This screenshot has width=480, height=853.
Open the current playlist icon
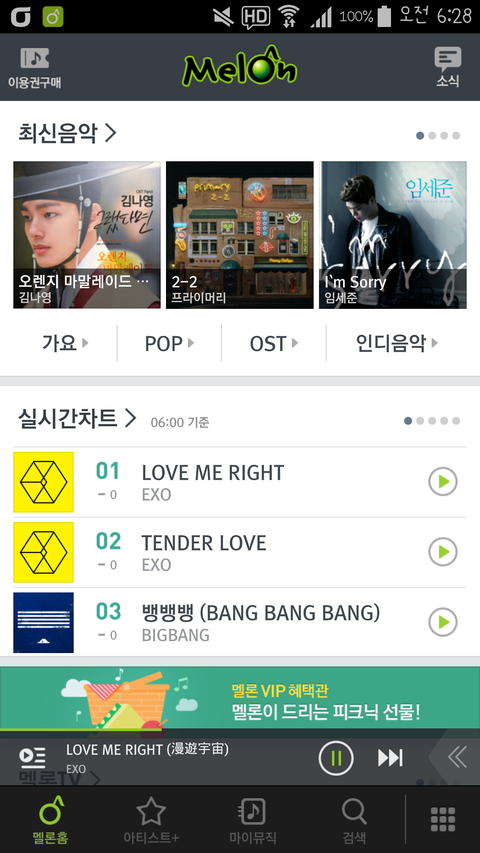pos(32,757)
